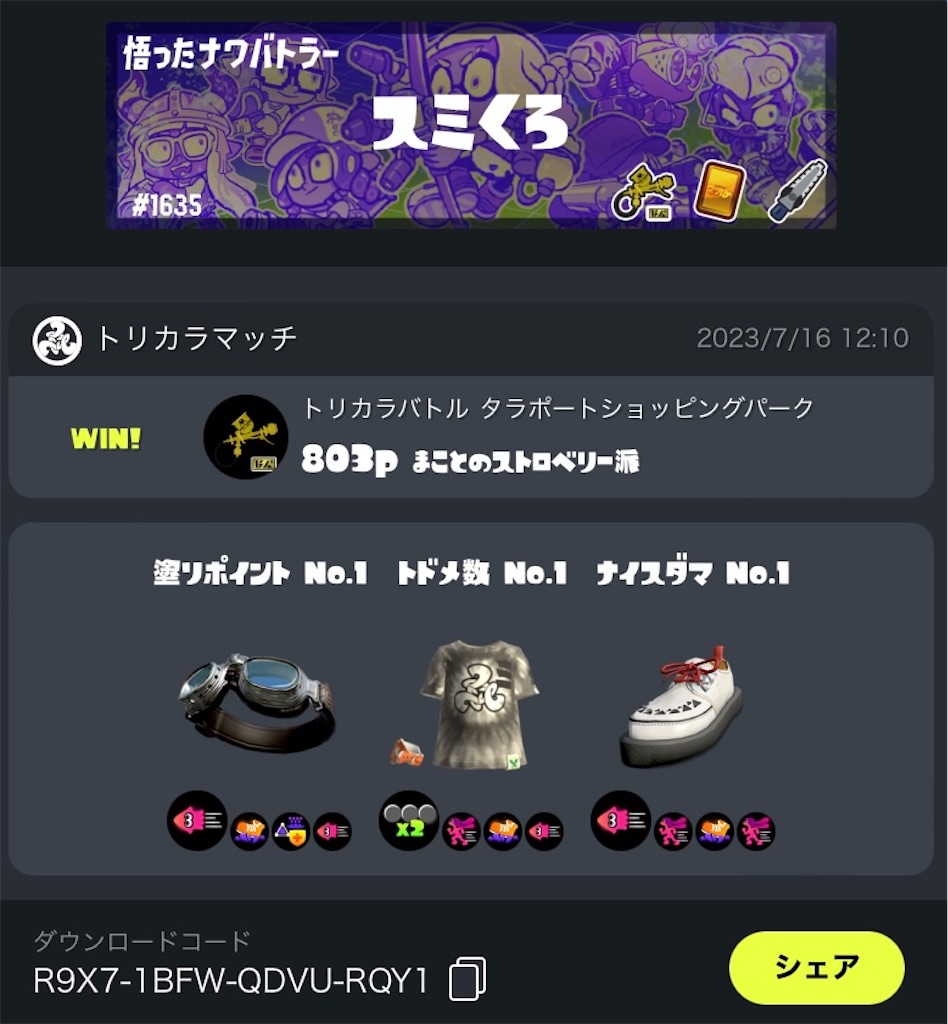Tap the yellow シェア share button
This screenshot has height=1024, width=948.
(x=816, y=967)
